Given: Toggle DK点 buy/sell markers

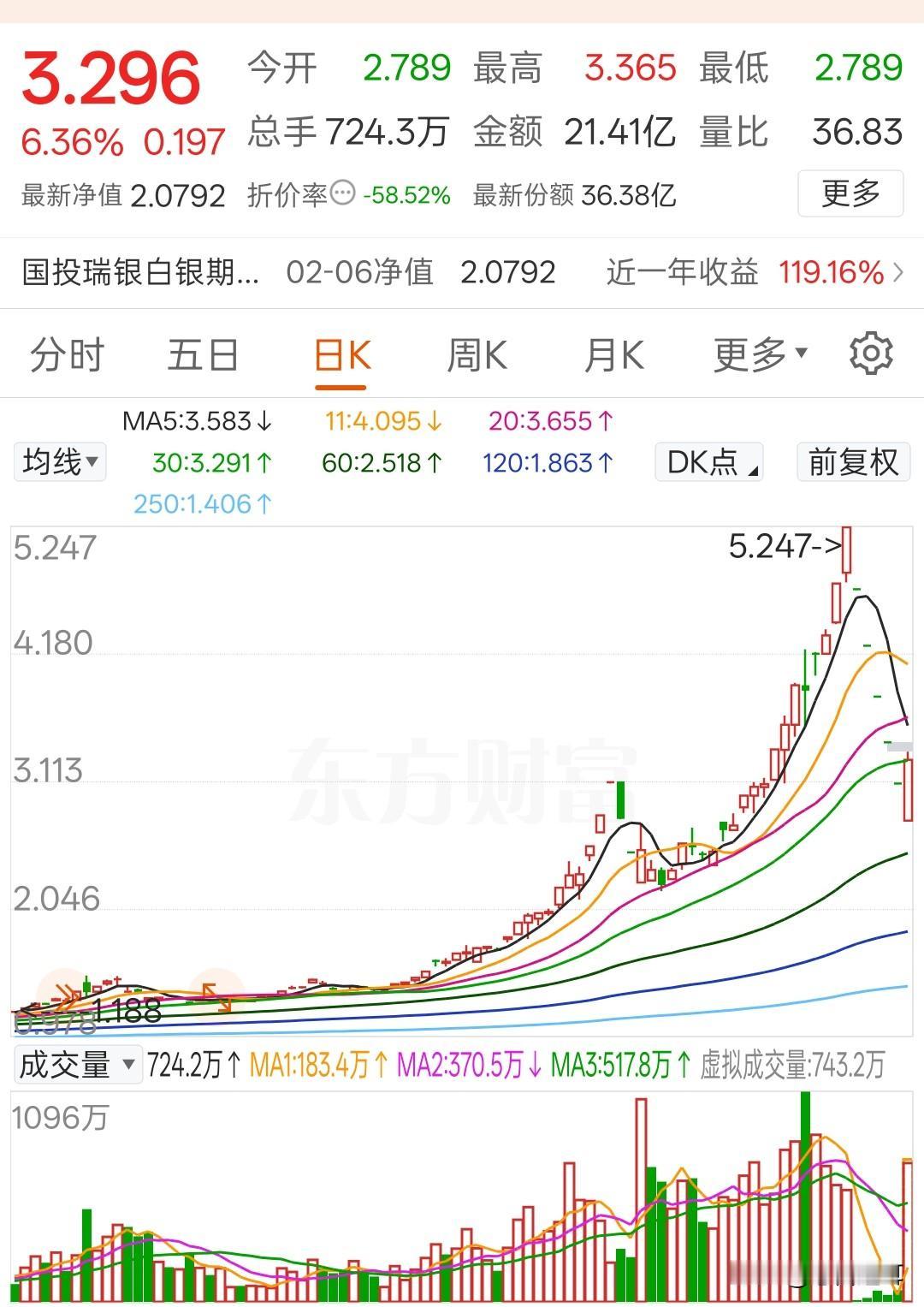Looking at the screenshot, I should tap(702, 462).
